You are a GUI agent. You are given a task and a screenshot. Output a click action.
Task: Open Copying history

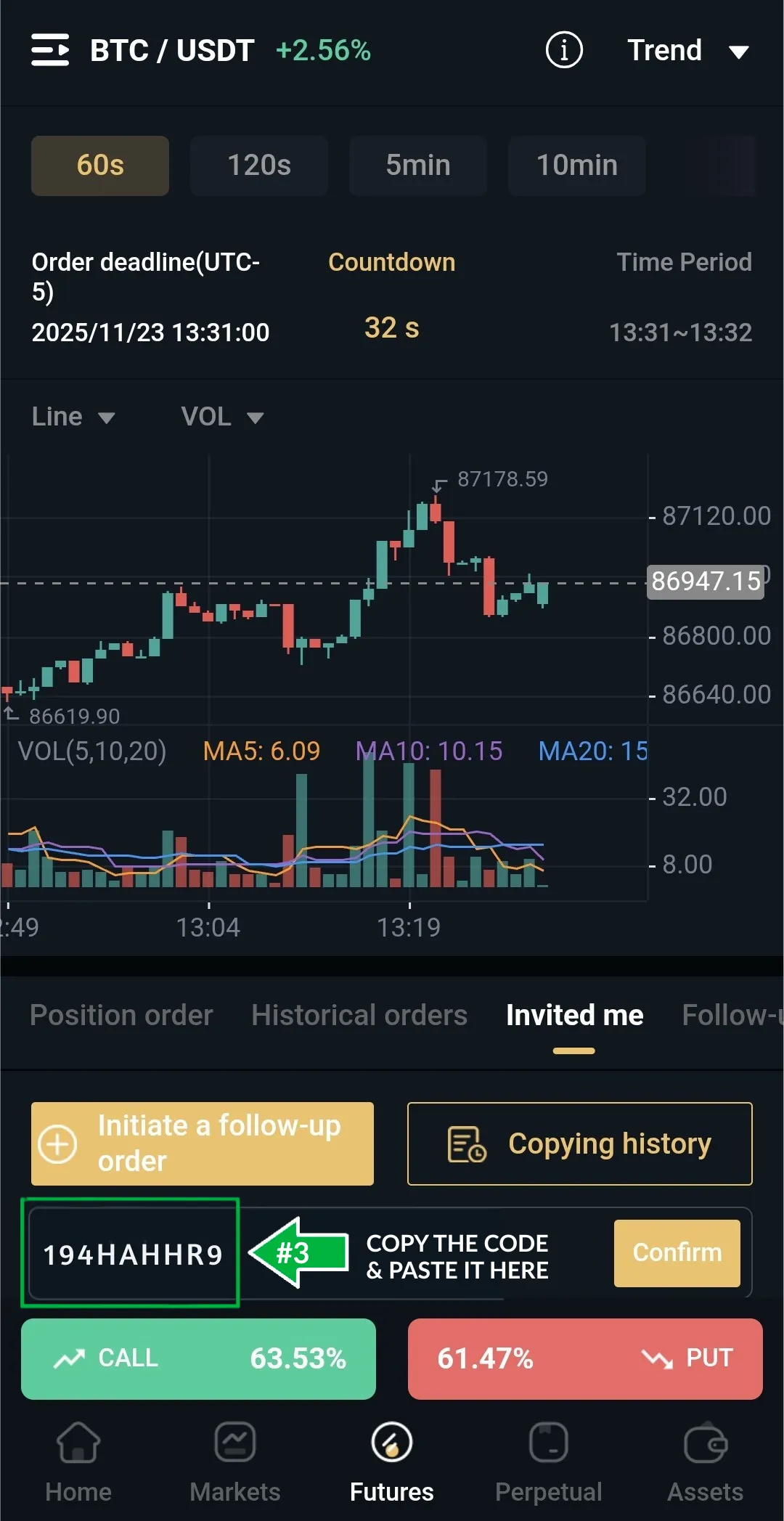coord(579,1143)
